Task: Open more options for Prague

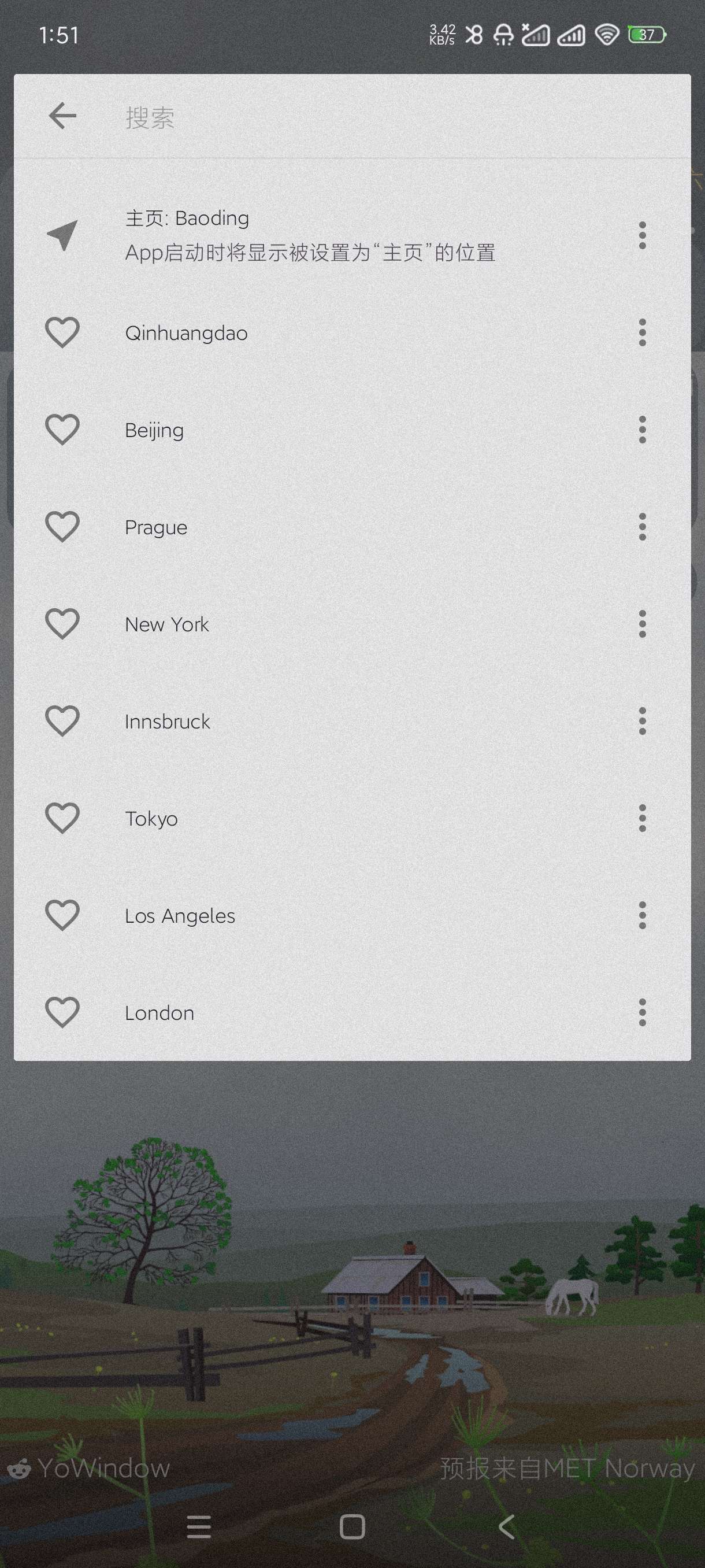Action: coord(642,527)
